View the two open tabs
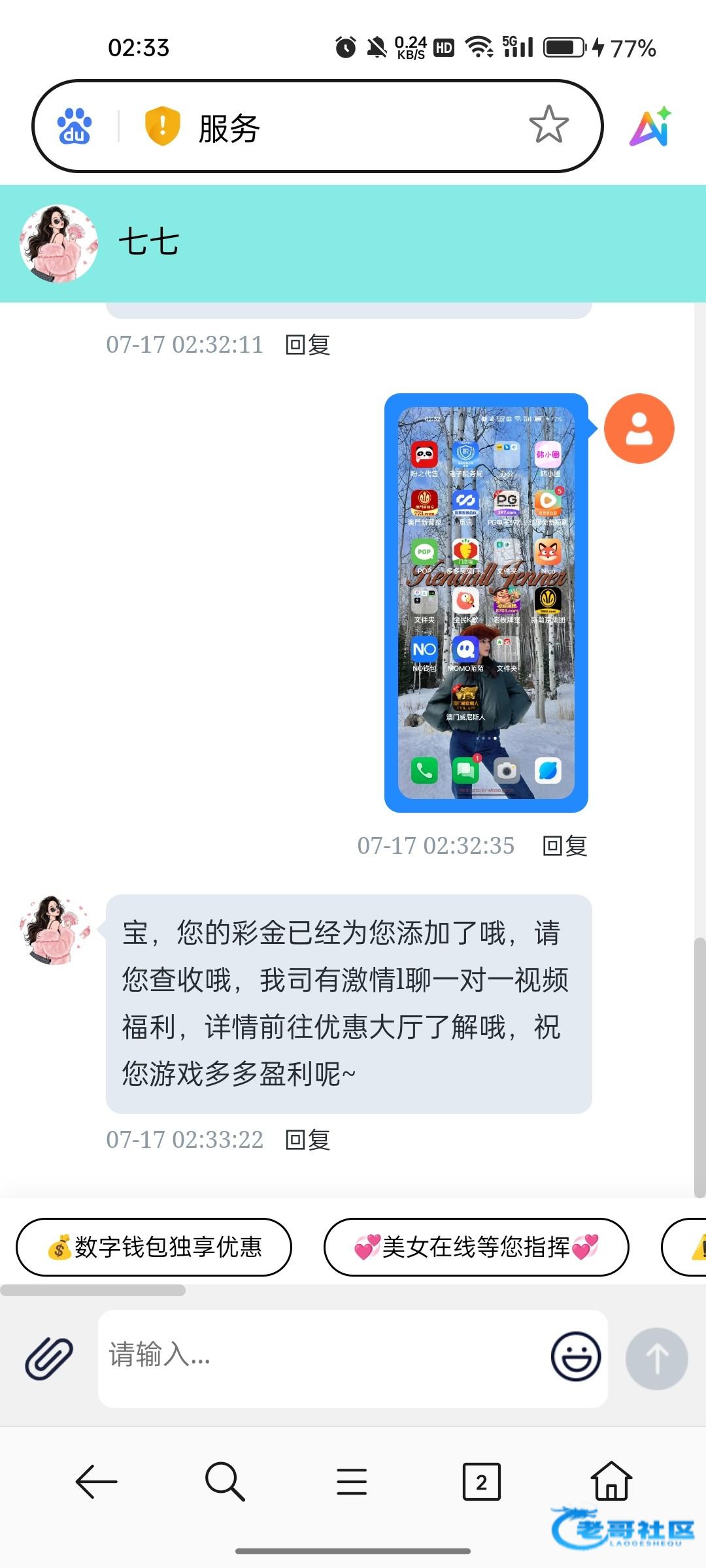 481,1482
